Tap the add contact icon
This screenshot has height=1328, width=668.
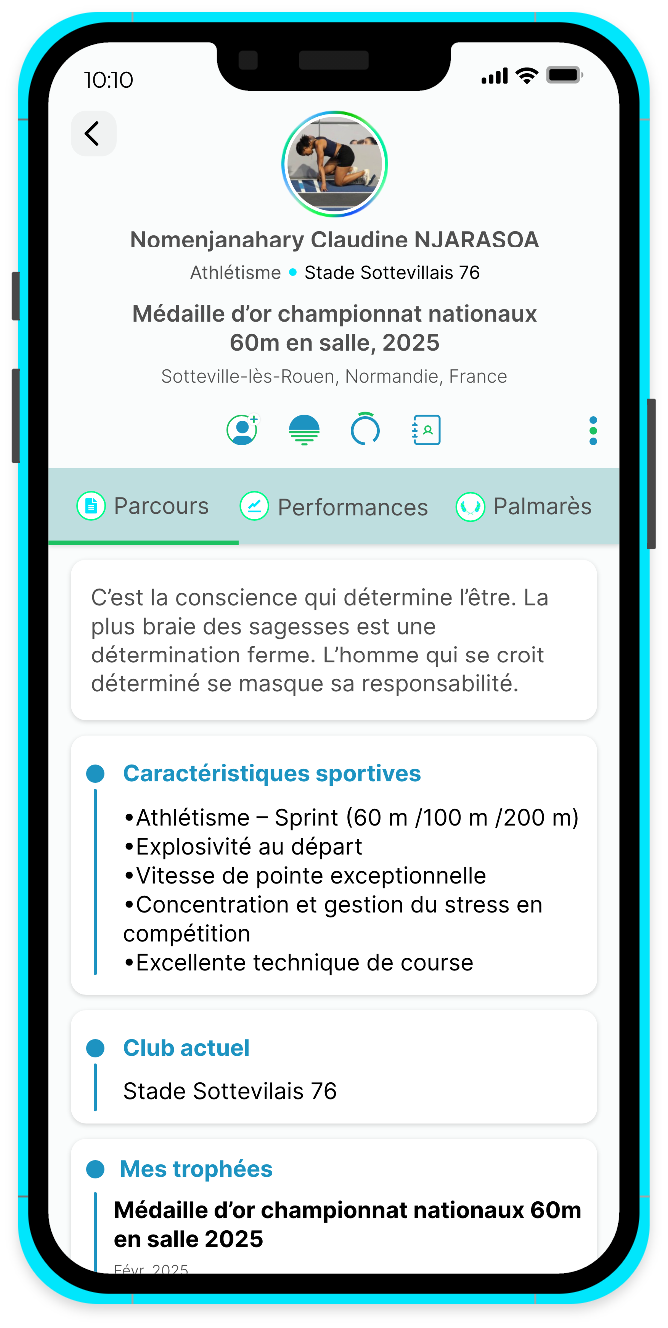[x=242, y=430]
